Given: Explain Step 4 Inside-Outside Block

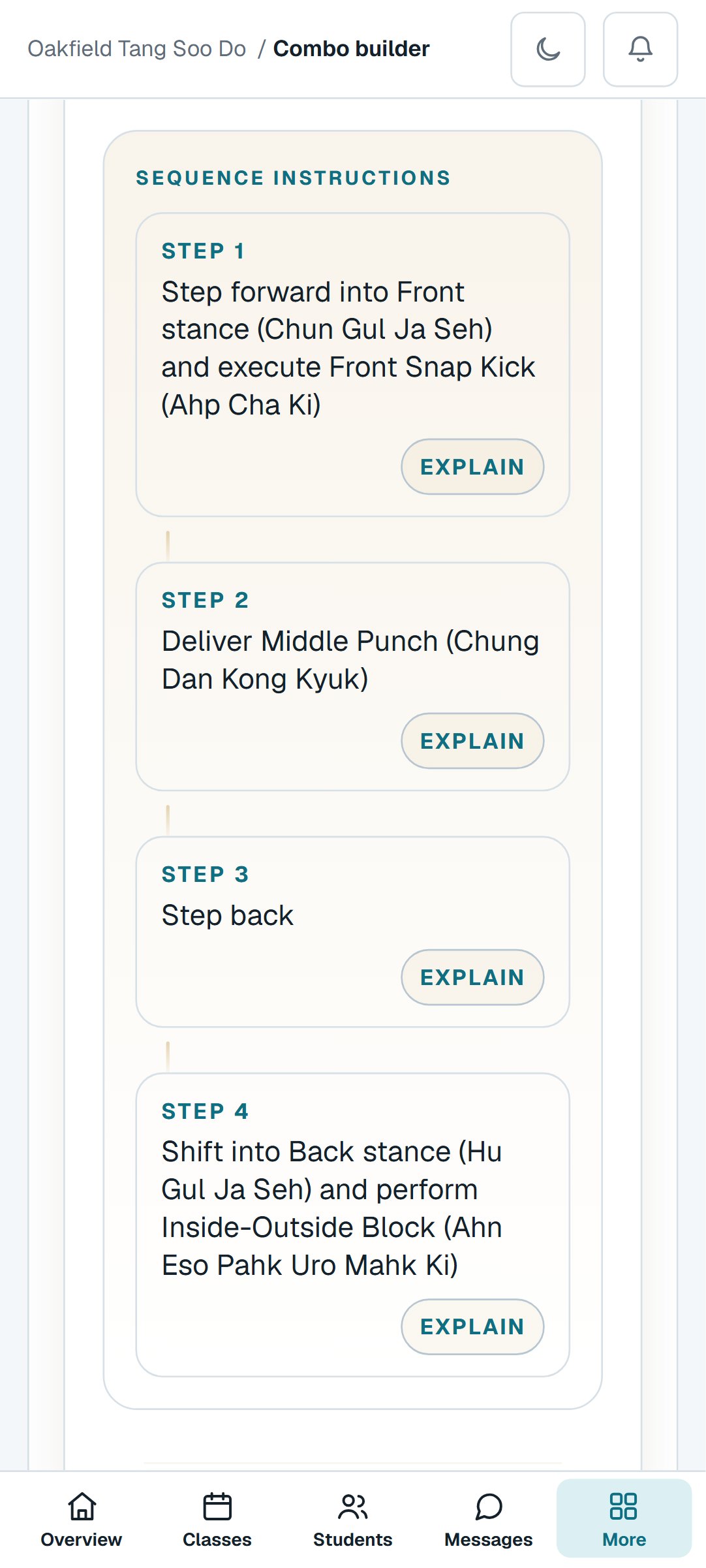Looking at the screenshot, I should pyautogui.click(x=472, y=1326).
